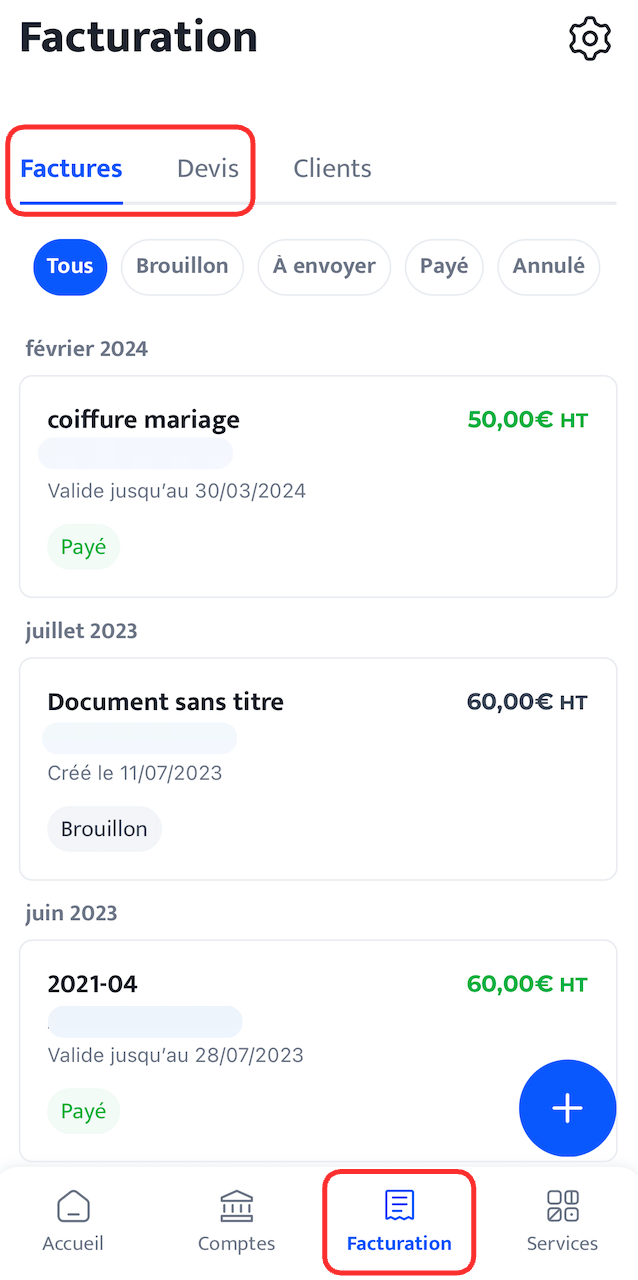The width and height of the screenshot is (638, 1280).
Task: Switch to the Factures tab
Action: 71,169
